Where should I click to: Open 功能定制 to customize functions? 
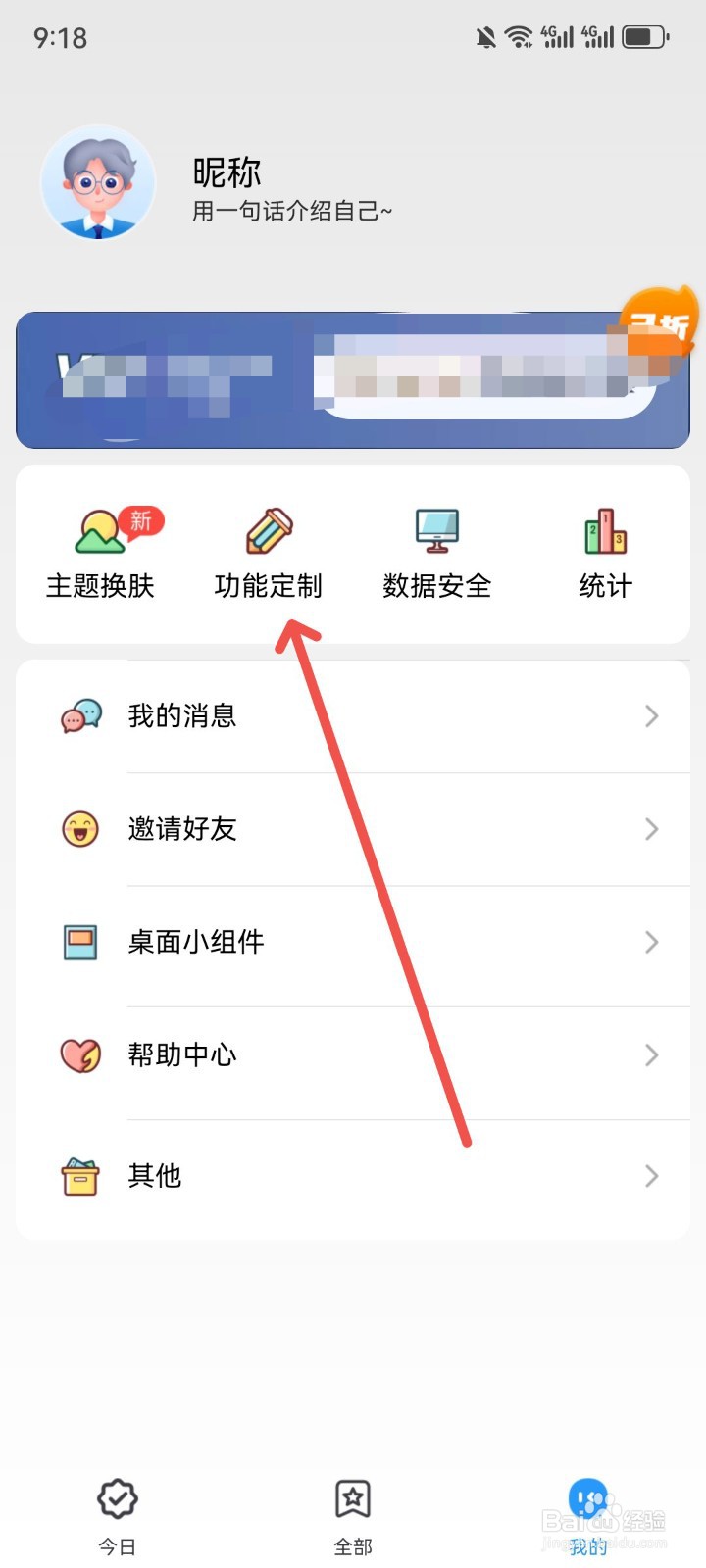[x=268, y=554]
